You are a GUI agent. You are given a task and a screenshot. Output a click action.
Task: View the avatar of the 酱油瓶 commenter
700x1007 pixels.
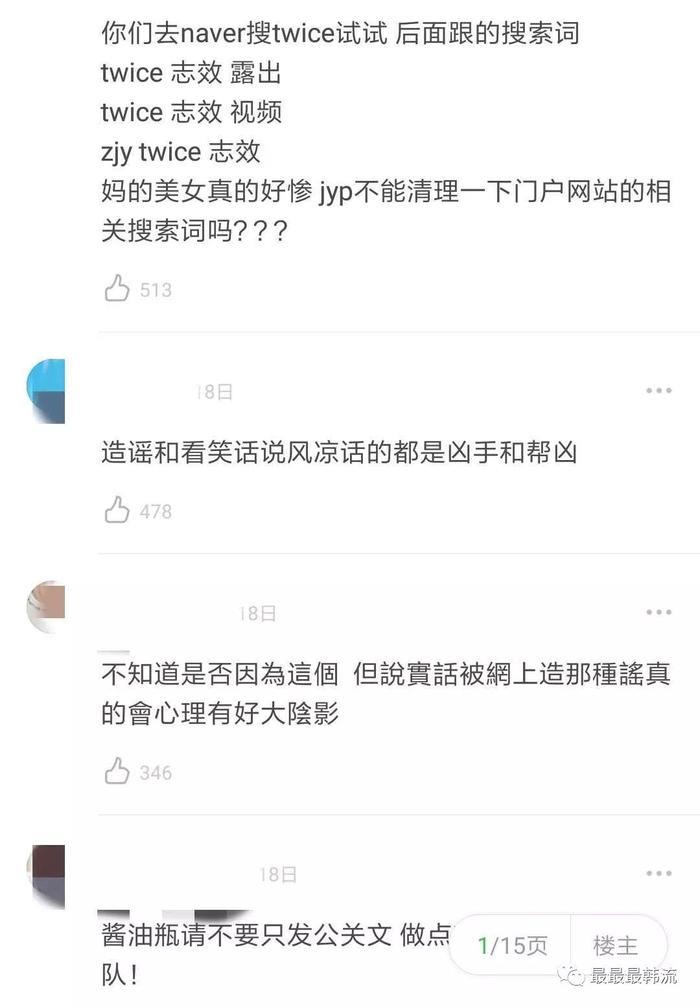click(x=46, y=876)
